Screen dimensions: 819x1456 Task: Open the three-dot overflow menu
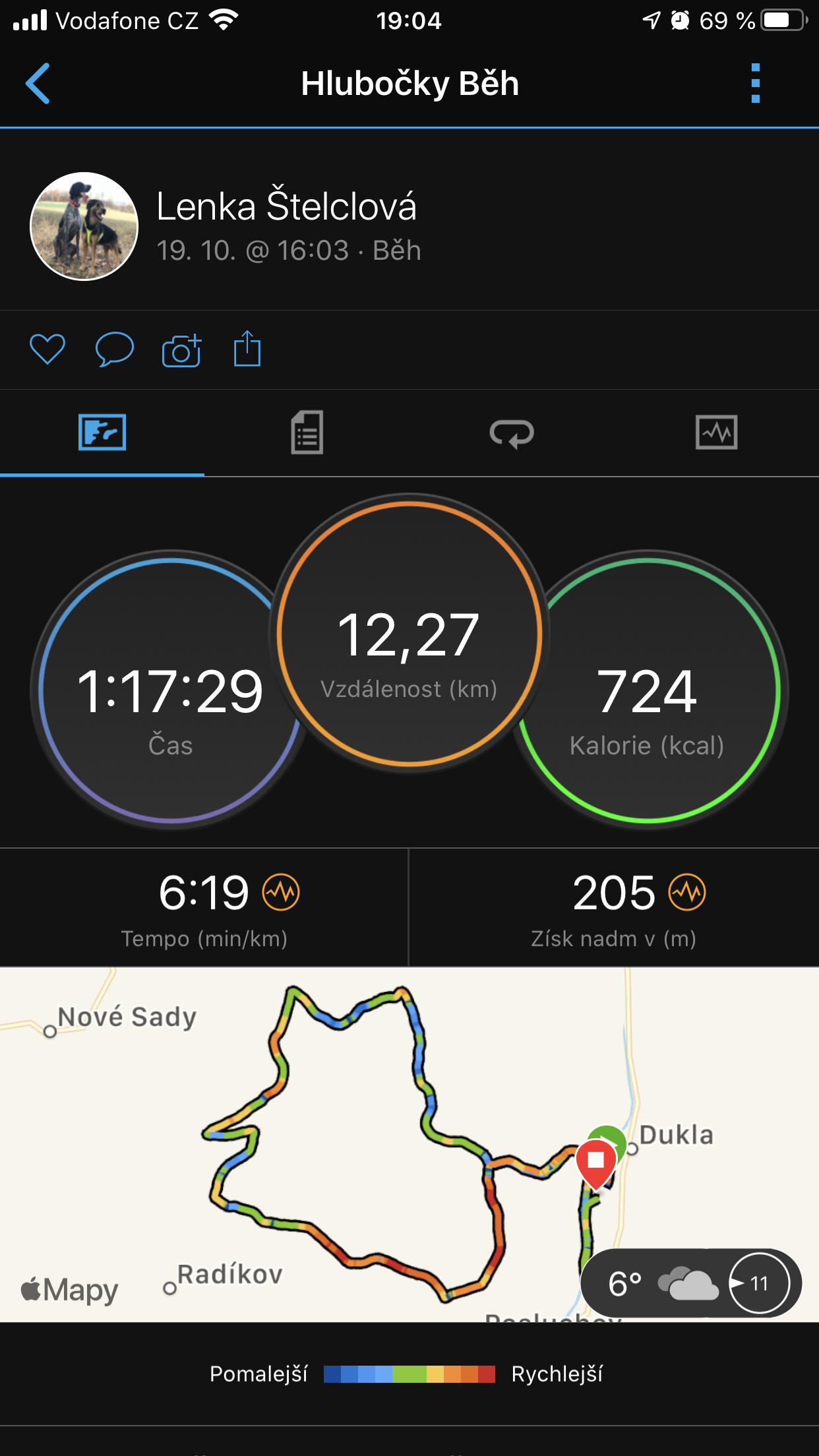point(756,84)
